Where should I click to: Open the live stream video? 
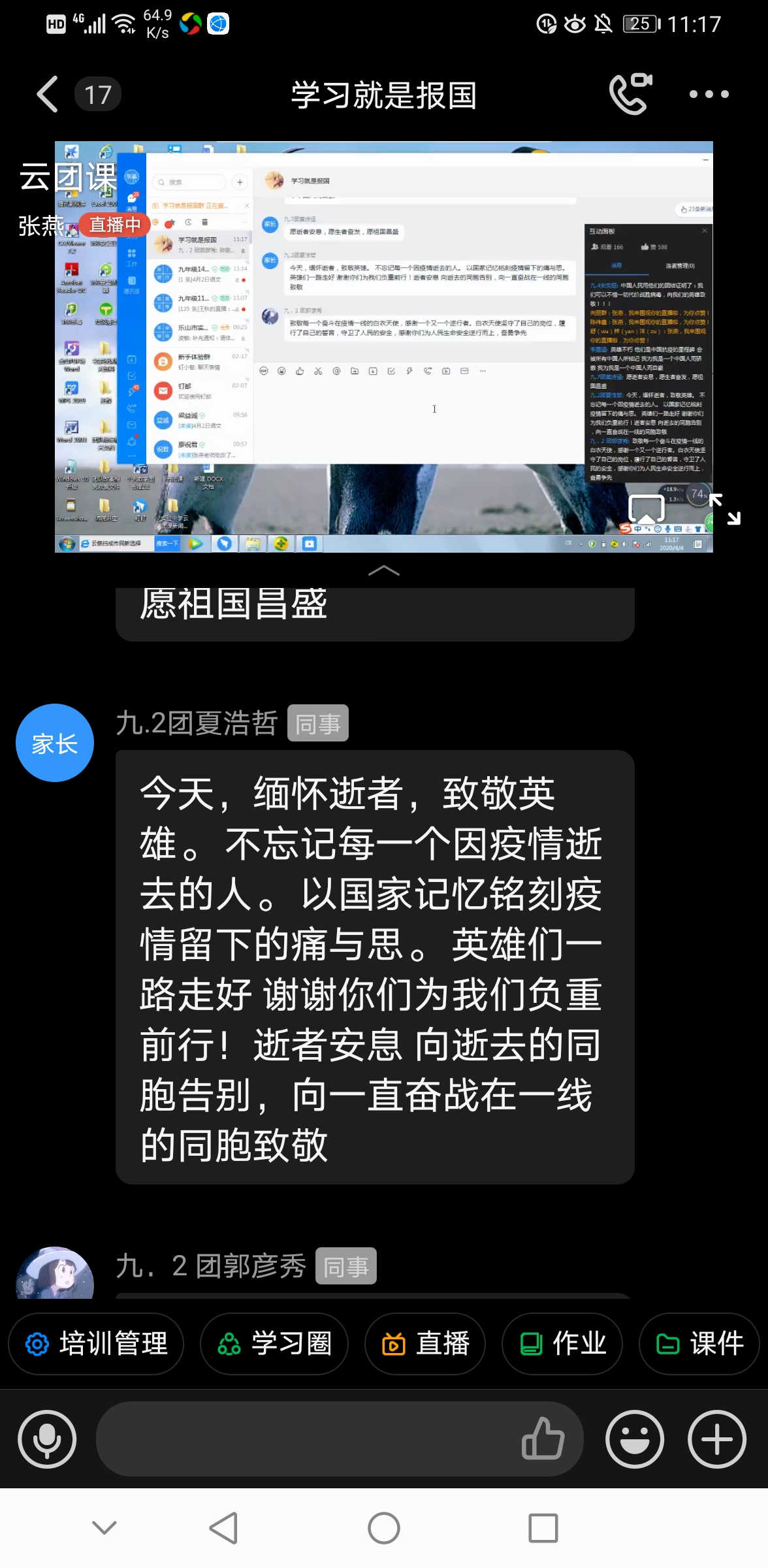tap(383, 346)
